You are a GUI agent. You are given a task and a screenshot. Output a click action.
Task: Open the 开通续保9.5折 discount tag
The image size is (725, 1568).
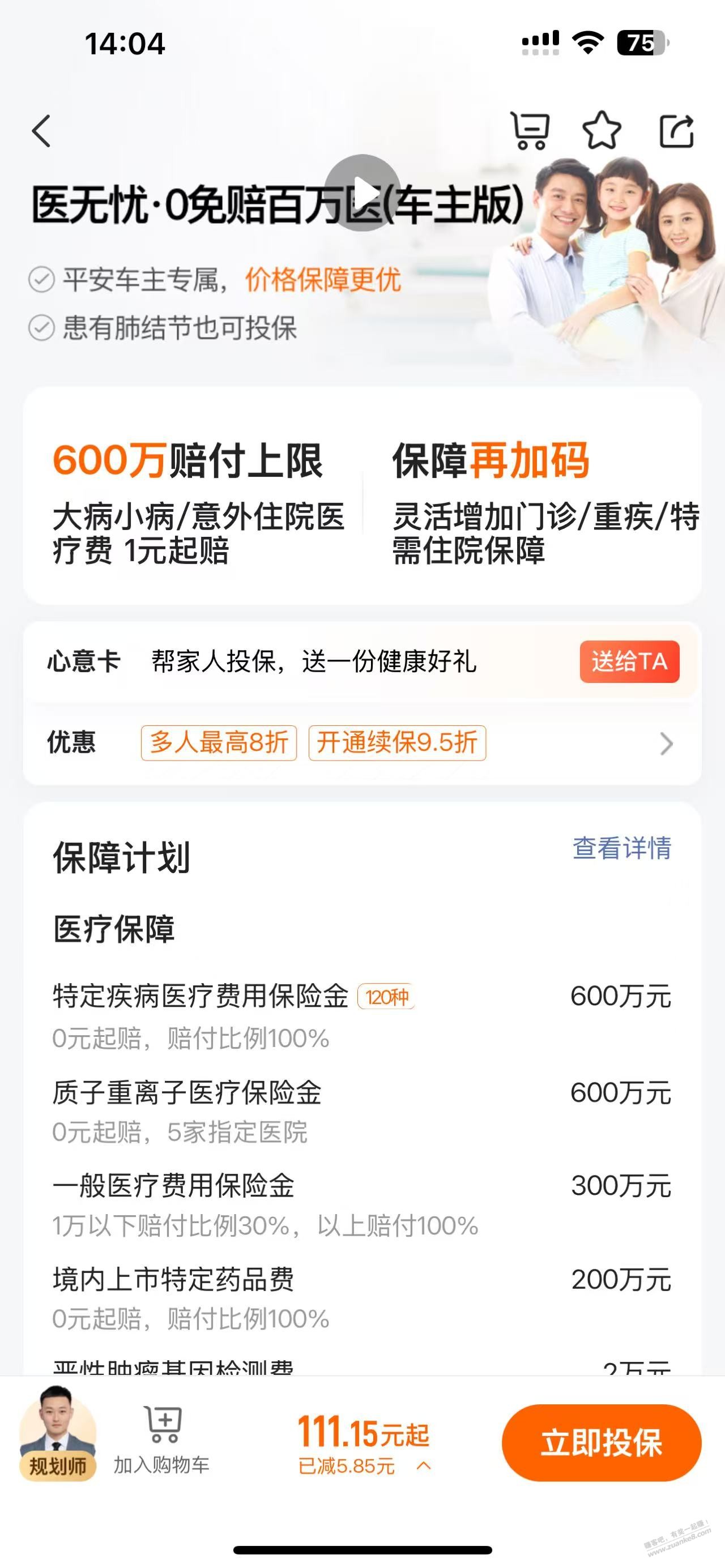click(397, 742)
